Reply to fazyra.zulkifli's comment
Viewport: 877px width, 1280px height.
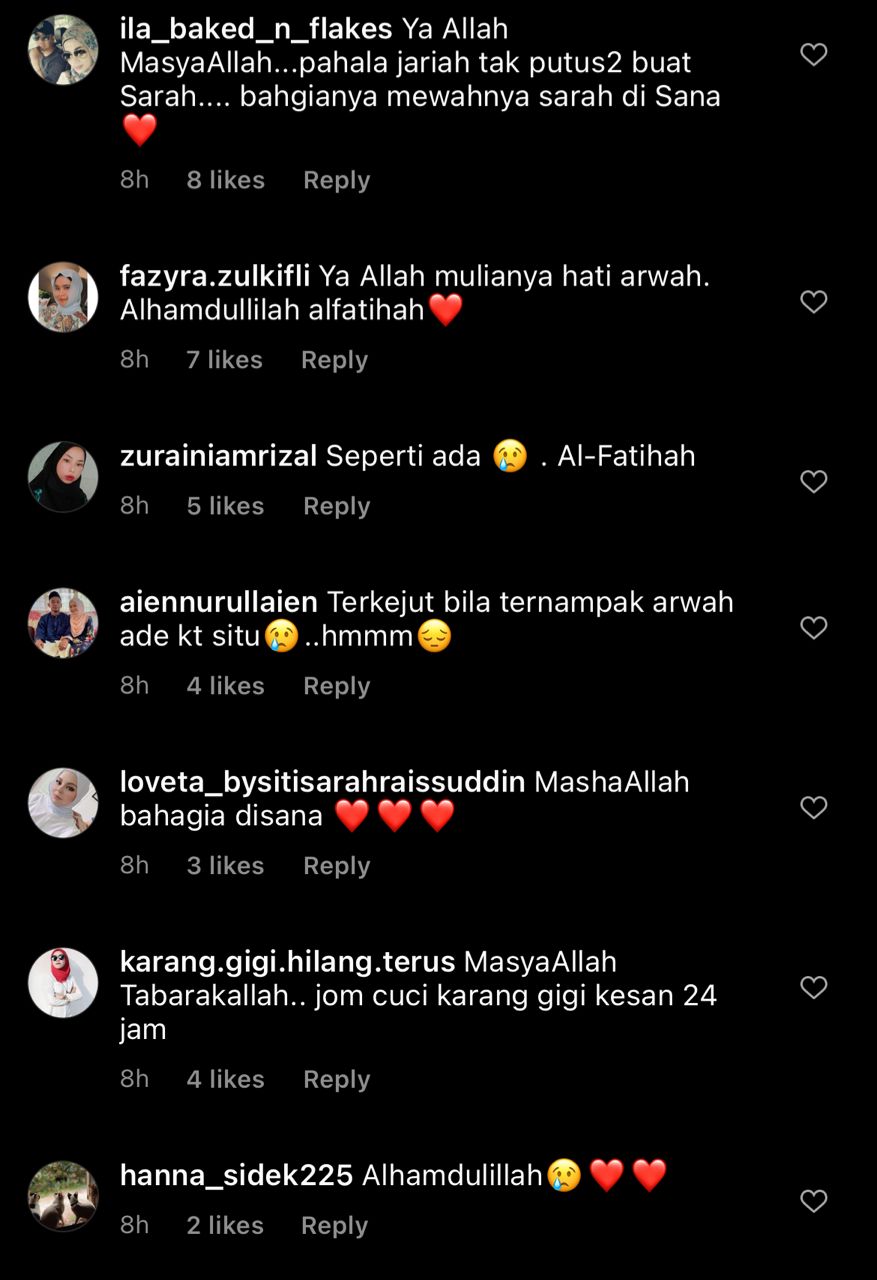334,360
